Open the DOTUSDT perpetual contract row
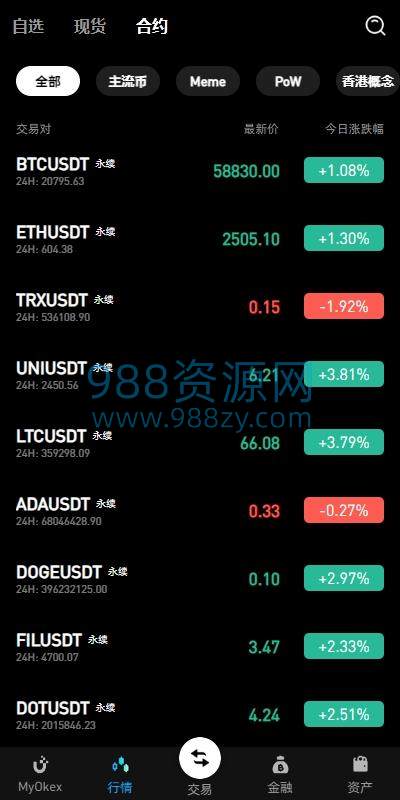 coord(200,714)
